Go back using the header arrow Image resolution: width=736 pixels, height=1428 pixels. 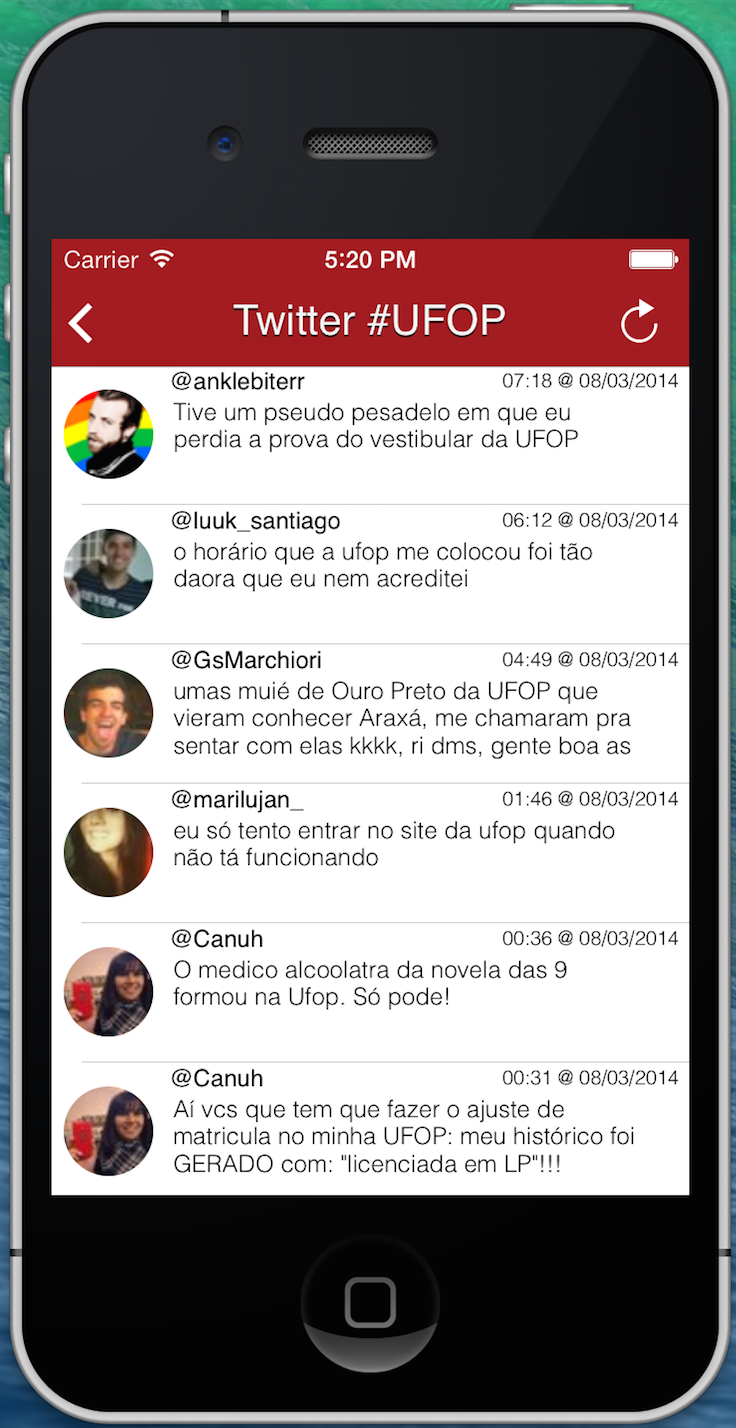click(x=81, y=323)
